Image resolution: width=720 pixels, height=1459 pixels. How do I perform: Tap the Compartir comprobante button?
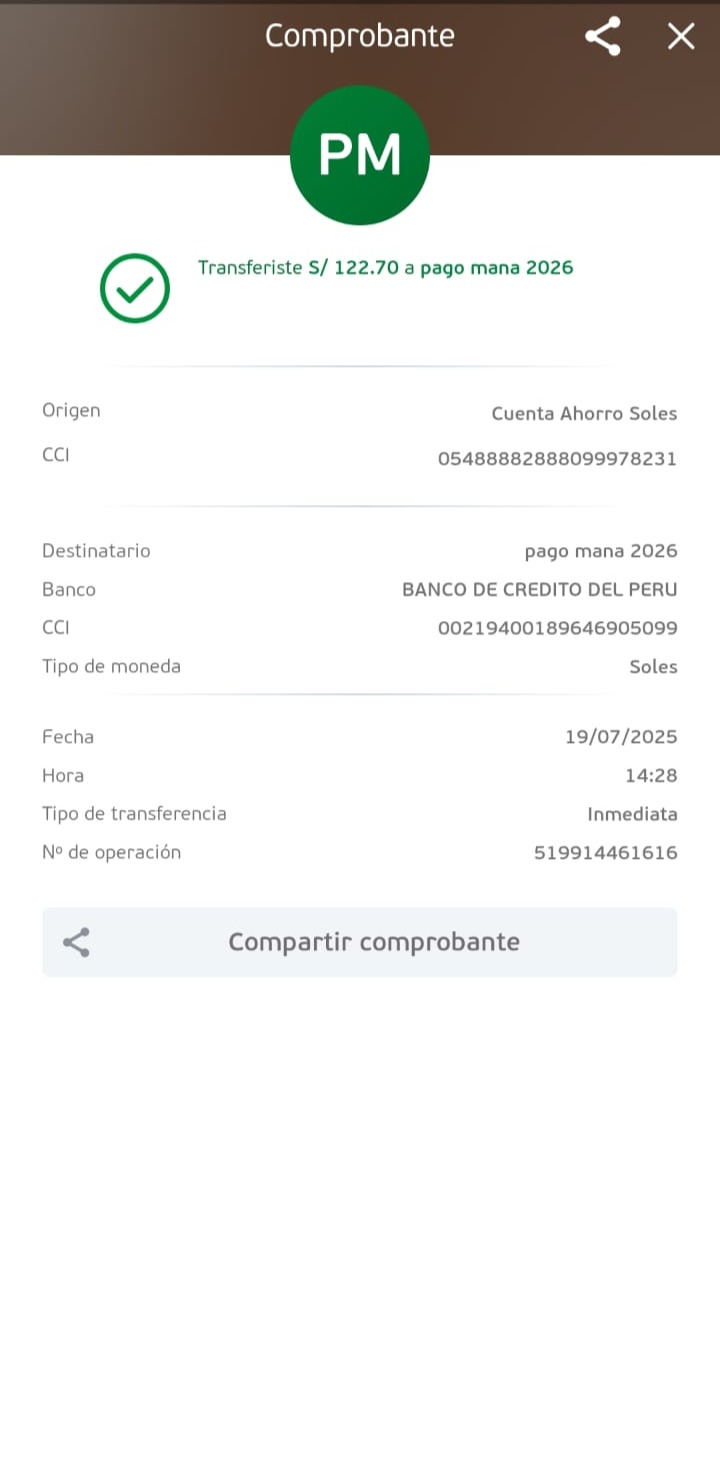click(360, 942)
